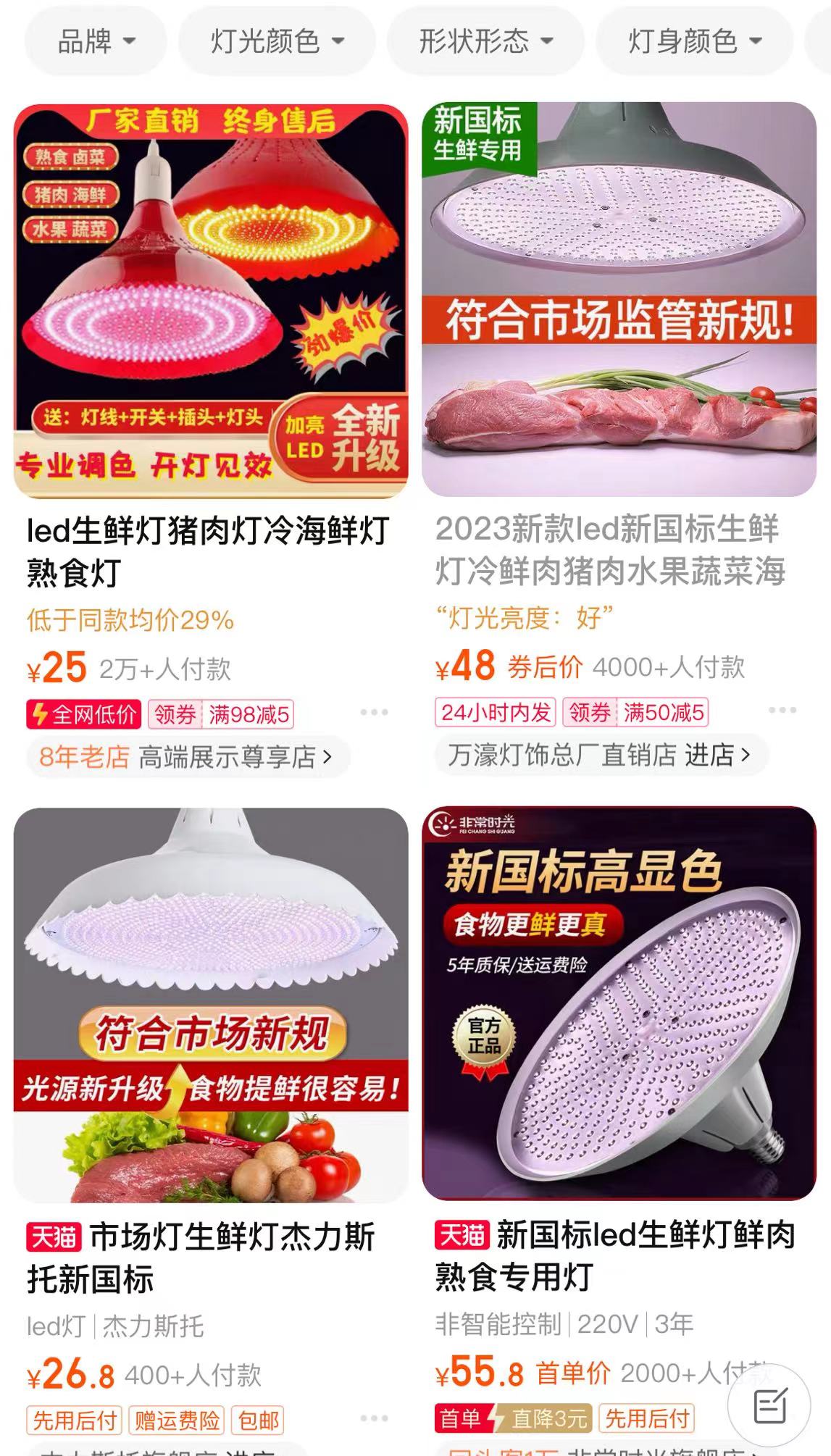Open the 形状形态 filter dropdown
Viewport: 831px width, 1456px height.
pos(485,41)
